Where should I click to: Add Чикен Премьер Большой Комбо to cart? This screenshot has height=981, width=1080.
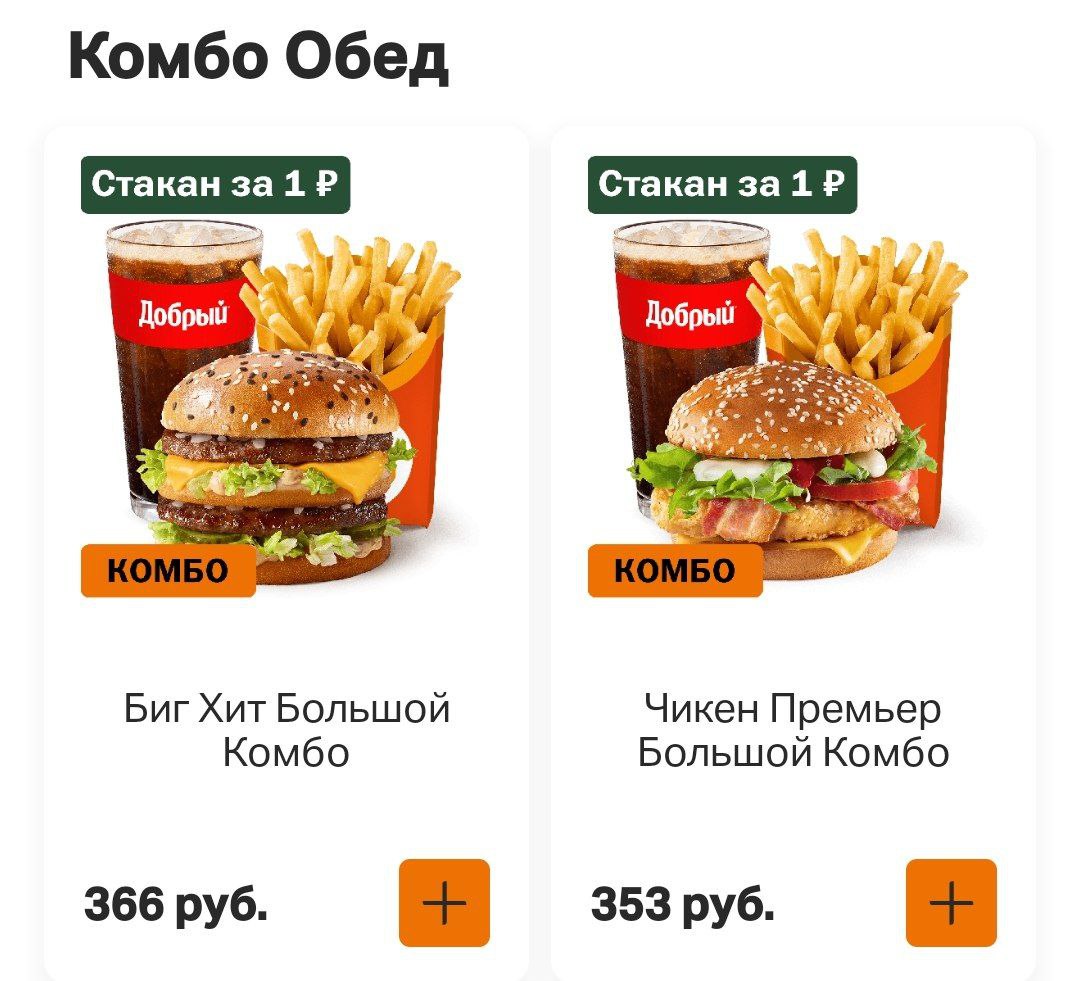[951, 902]
